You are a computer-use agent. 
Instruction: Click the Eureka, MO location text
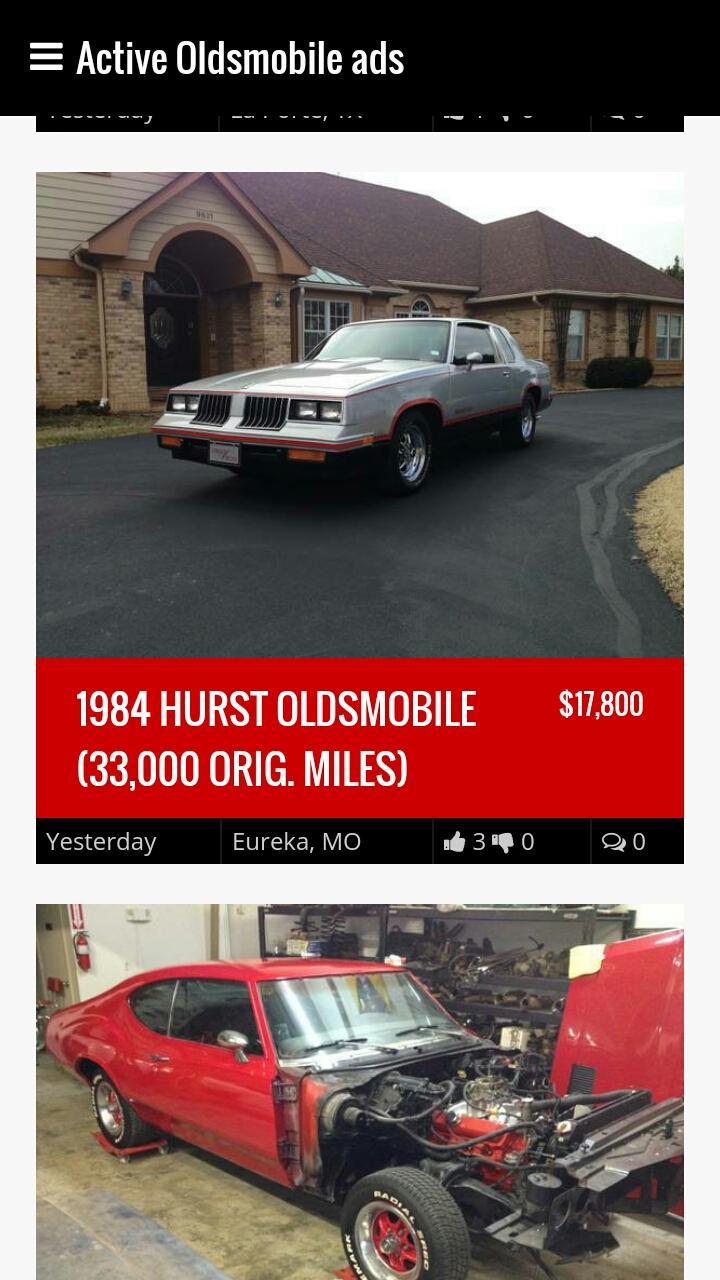coord(295,841)
